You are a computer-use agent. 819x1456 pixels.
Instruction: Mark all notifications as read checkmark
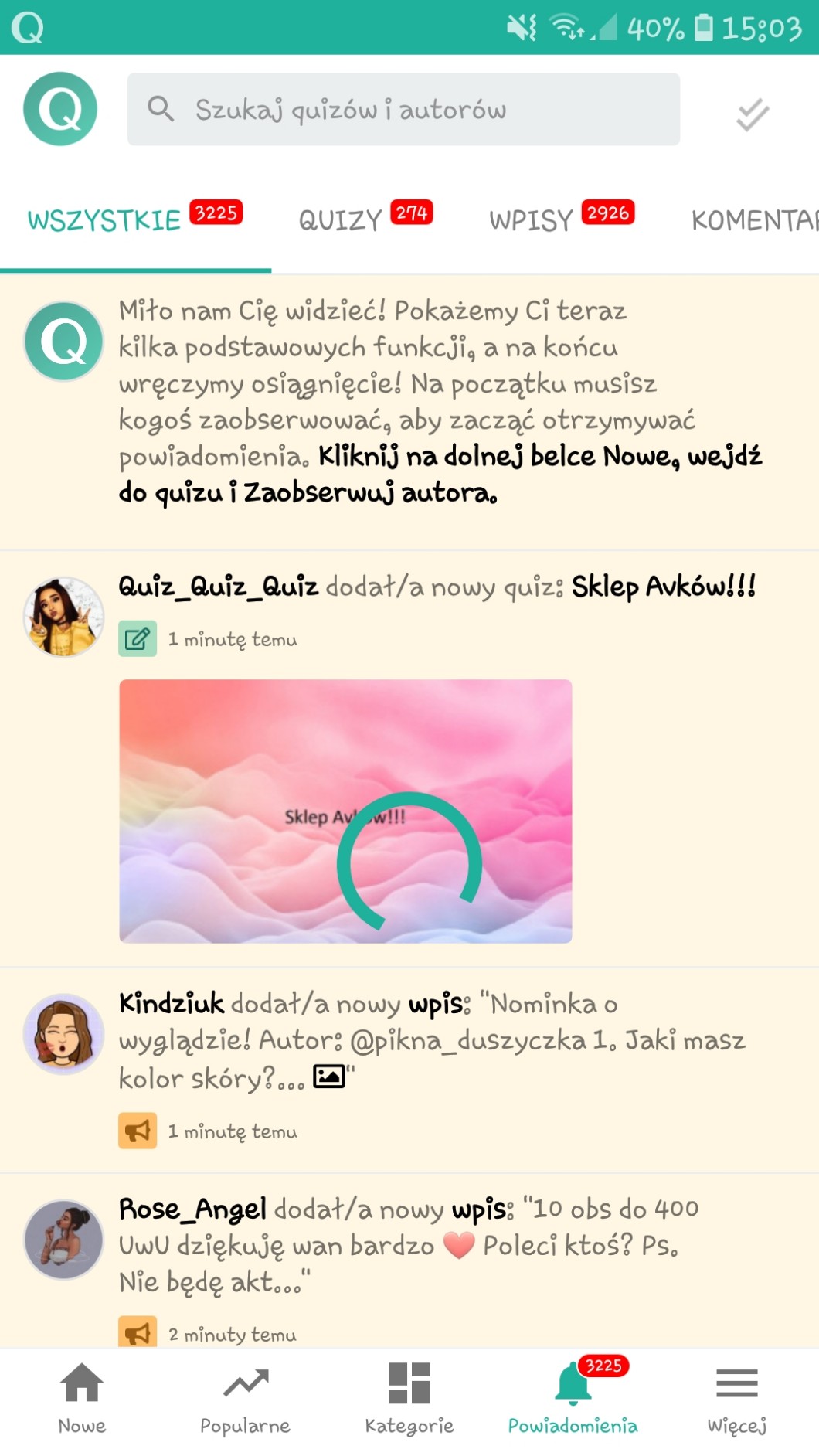click(752, 115)
